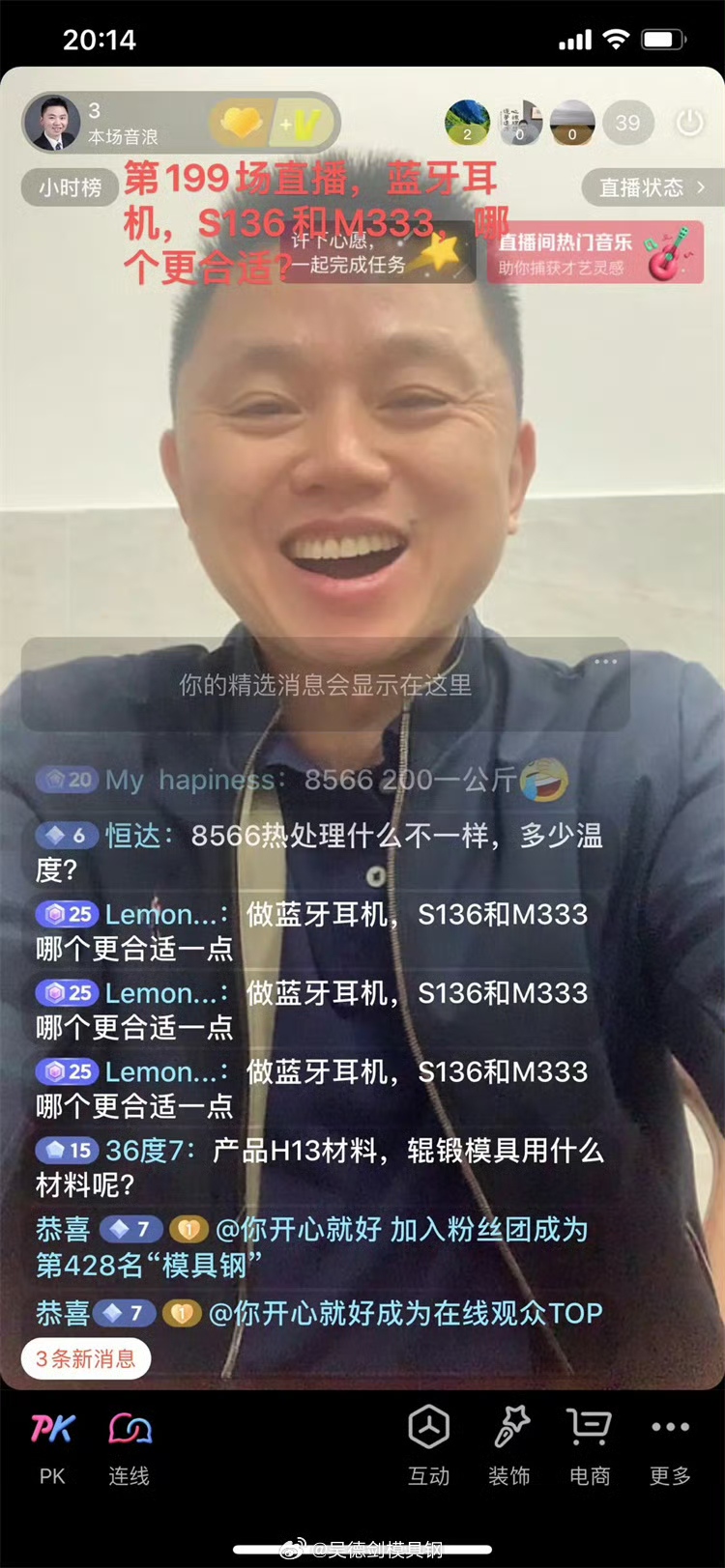The image size is (725, 1568).
Task: View the 3条新消息 new messages
Action: [x=86, y=1358]
